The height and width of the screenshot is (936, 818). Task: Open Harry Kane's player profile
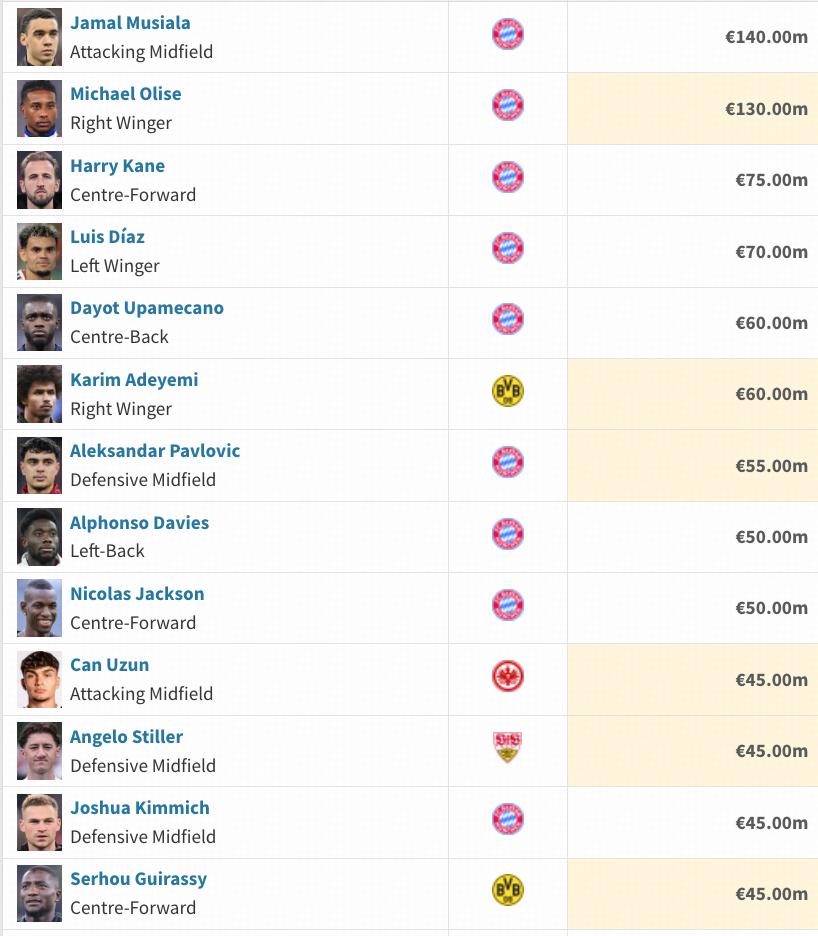point(117,166)
